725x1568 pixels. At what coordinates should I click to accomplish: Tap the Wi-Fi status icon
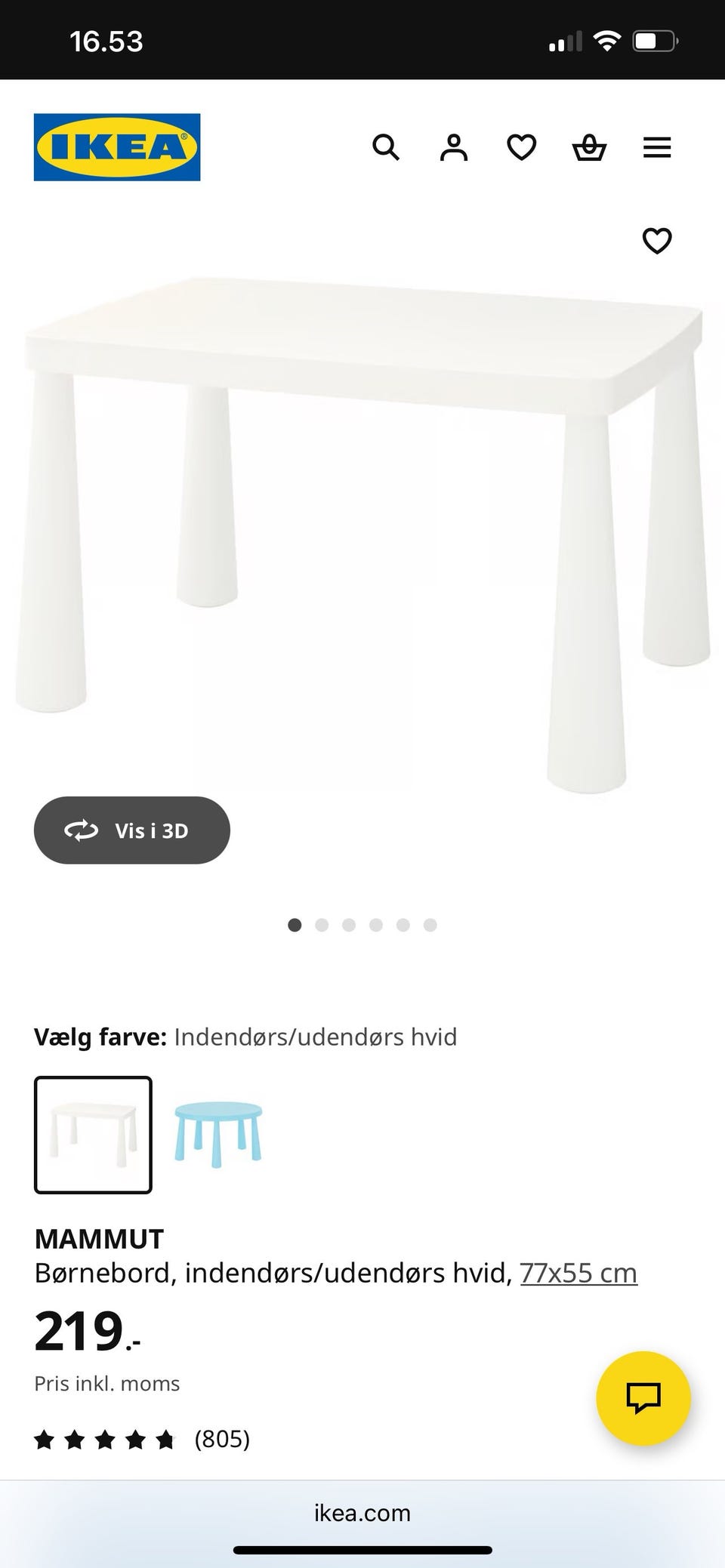point(608,39)
